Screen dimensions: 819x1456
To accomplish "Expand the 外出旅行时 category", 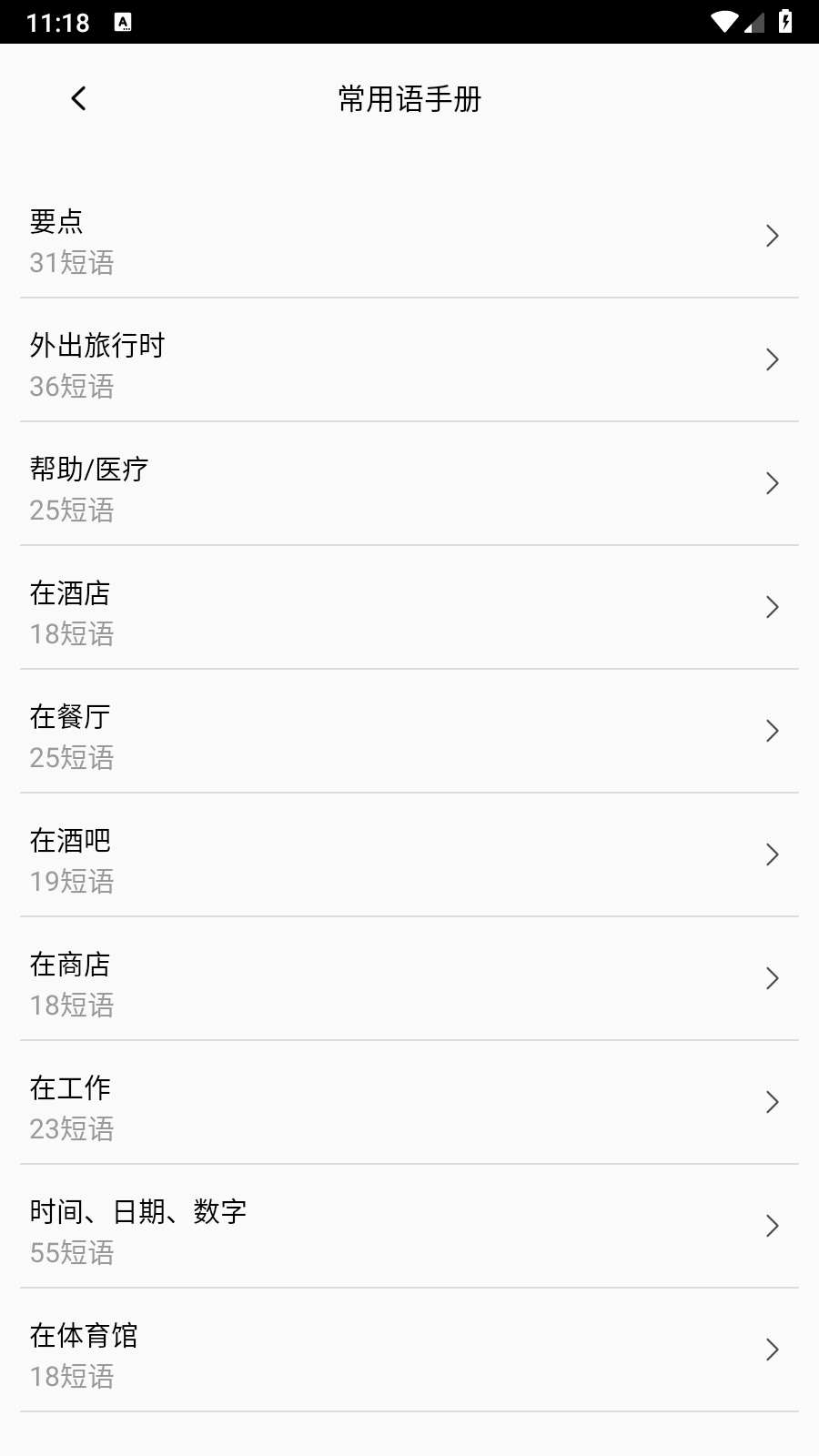I will [409, 359].
